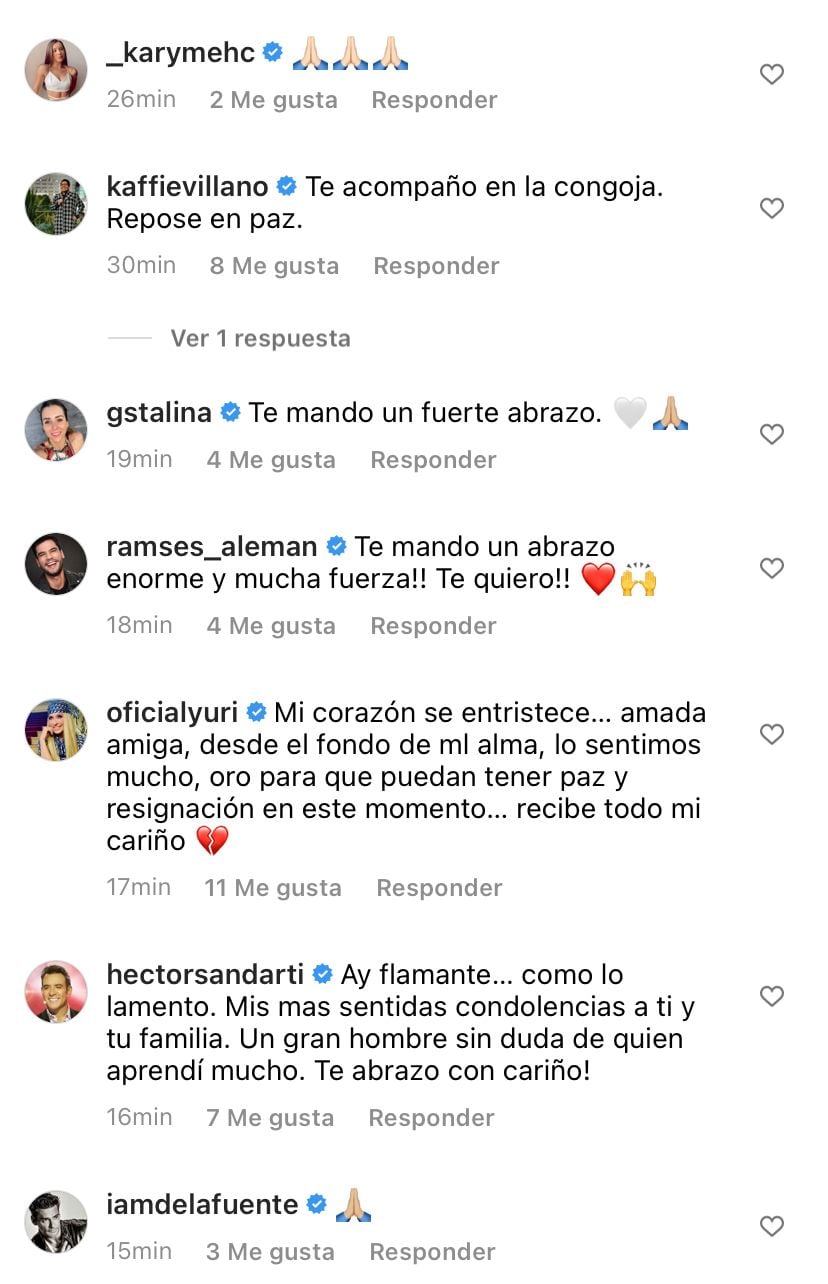Click Responder under oficialyuri's comment
This screenshot has width=828, height=1284.
point(438,887)
